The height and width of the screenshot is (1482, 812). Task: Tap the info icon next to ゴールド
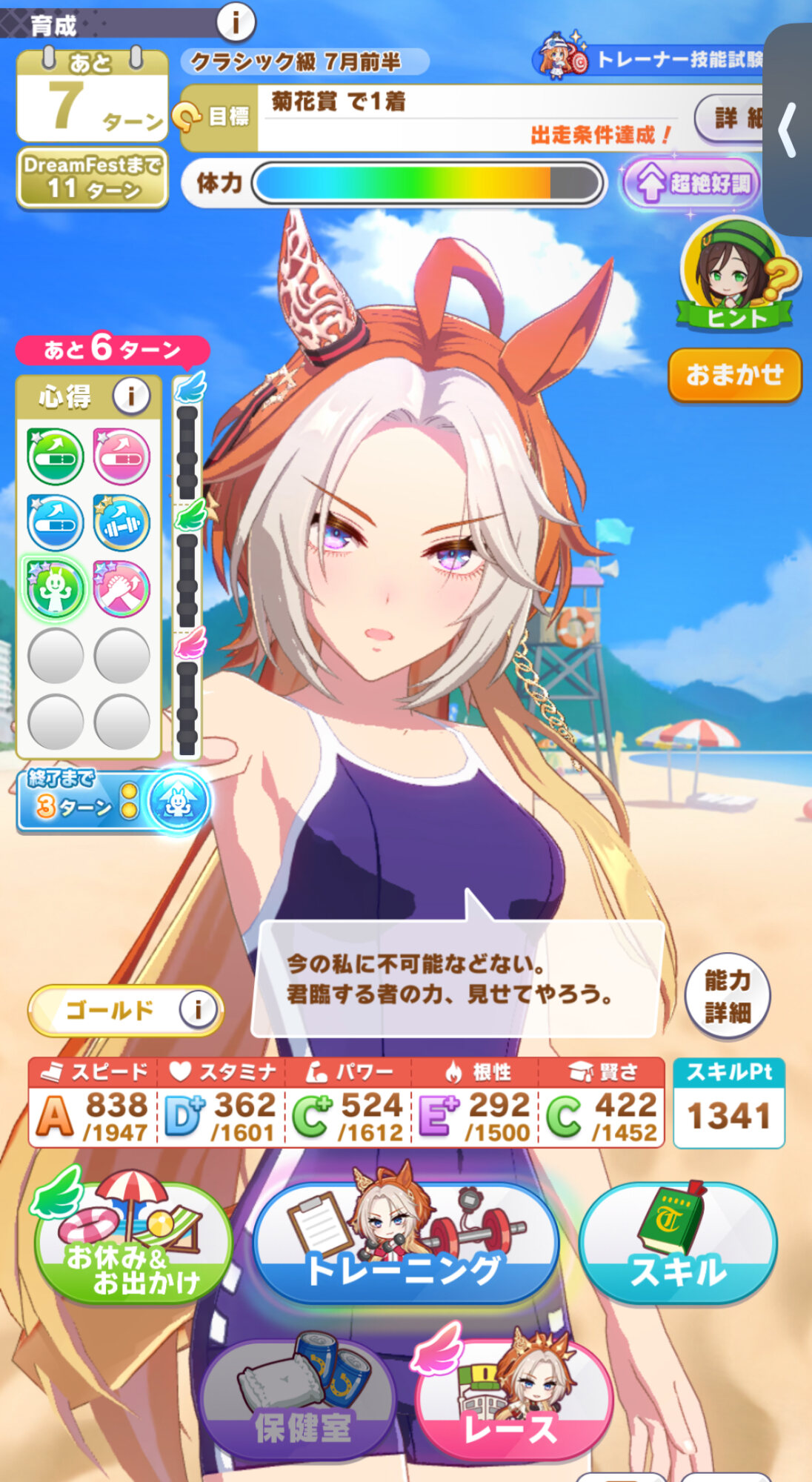(197, 1009)
